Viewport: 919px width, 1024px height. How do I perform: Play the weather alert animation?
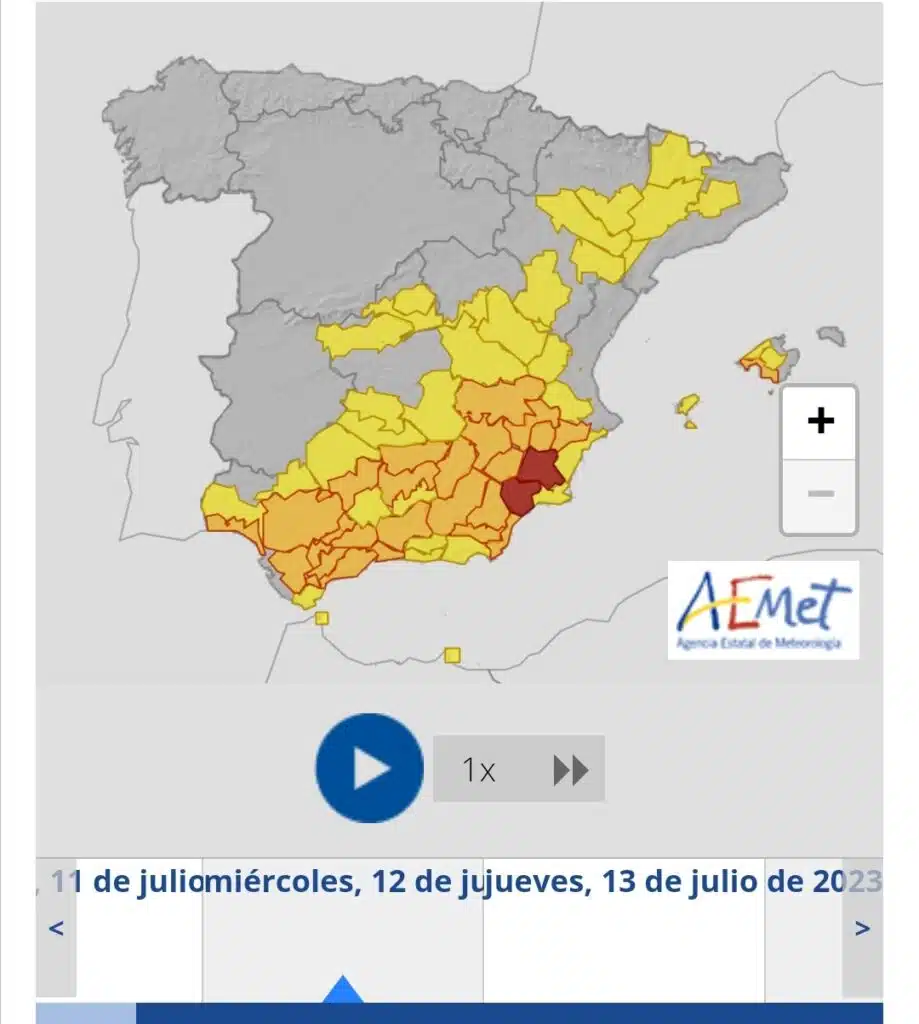point(369,768)
